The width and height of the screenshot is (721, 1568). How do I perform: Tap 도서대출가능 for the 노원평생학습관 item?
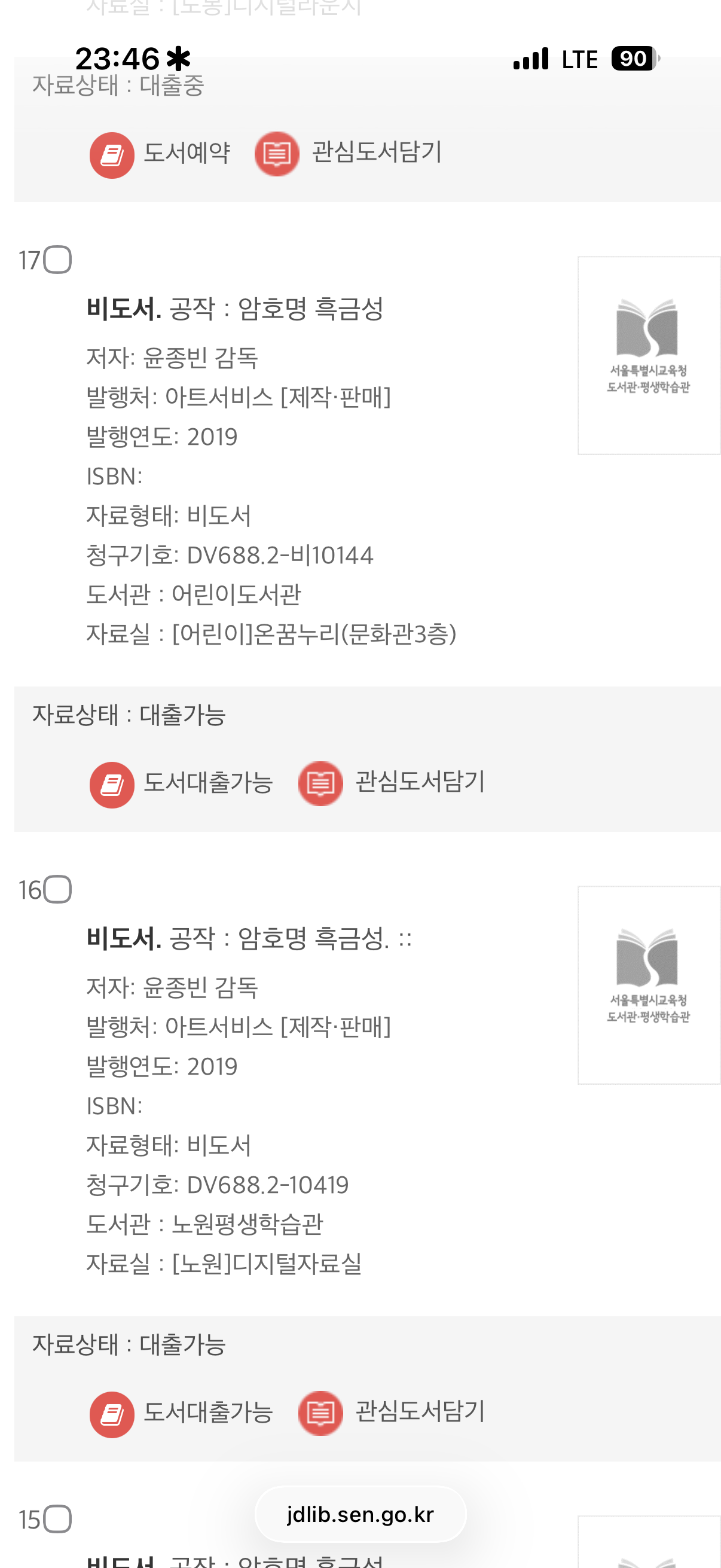[x=181, y=1413]
